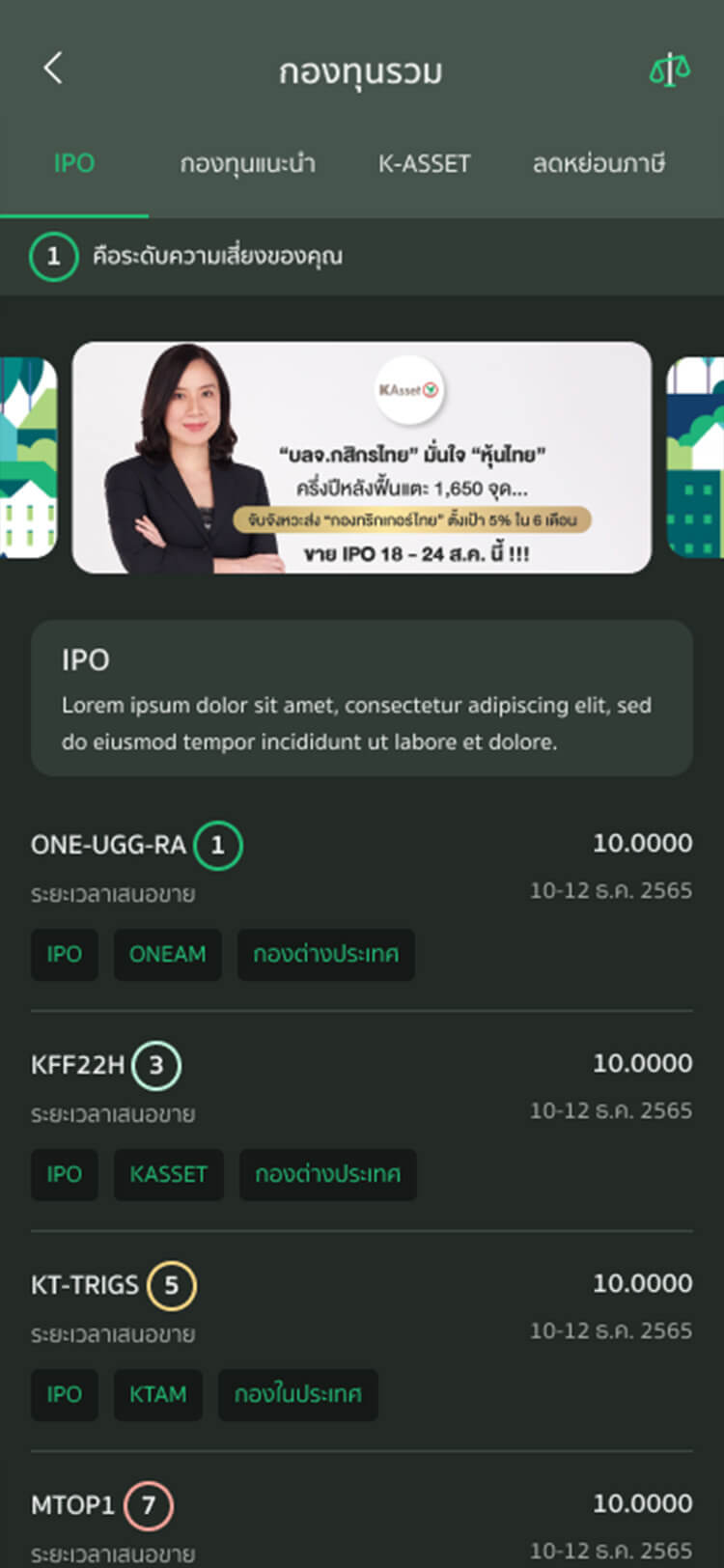The width and height of the screenshot is (724, 1568).
Task: Open the KT-TRIGS fund
Action: (85, 1285)
